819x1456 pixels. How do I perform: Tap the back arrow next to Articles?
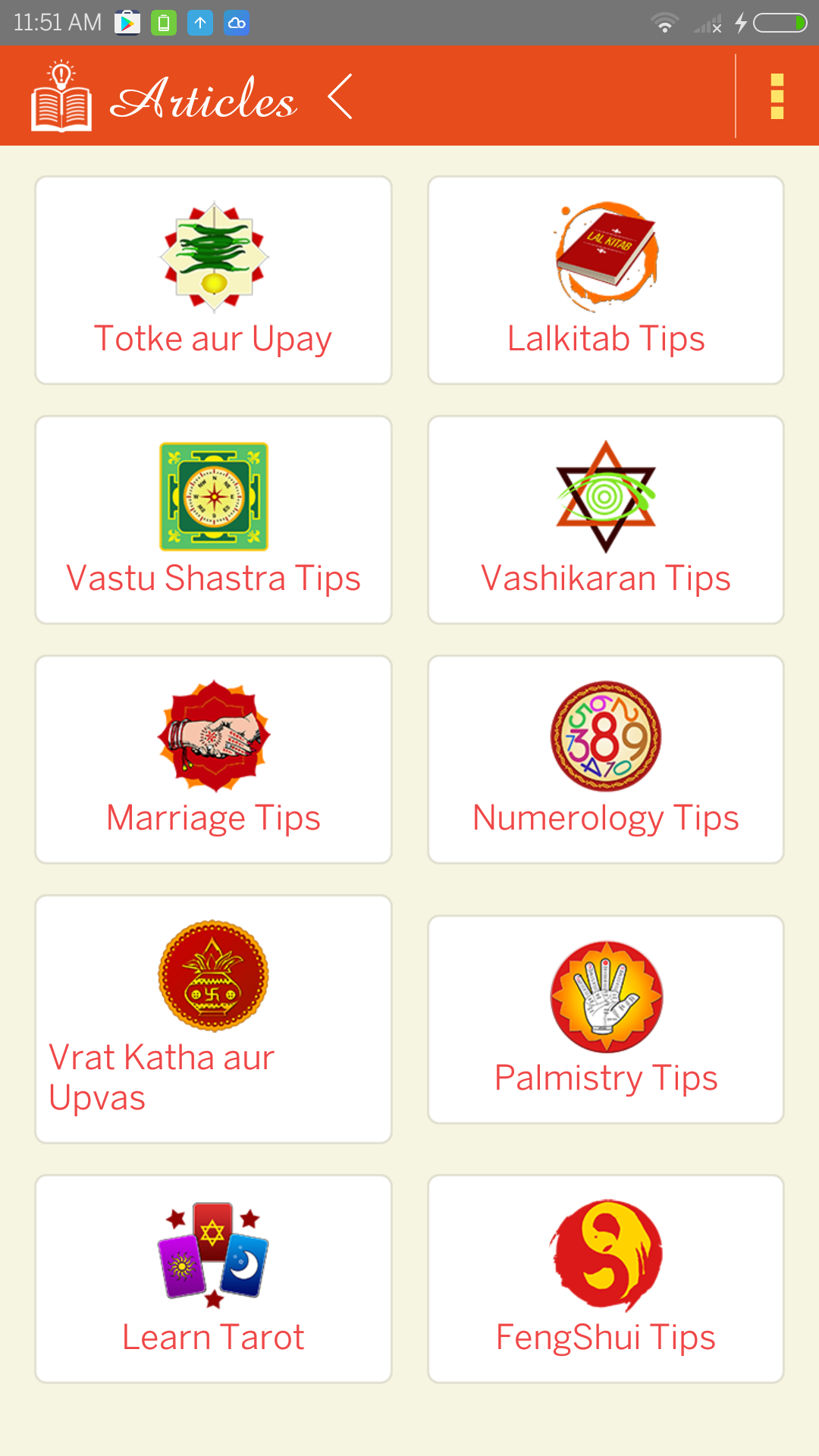click(340, 96)
